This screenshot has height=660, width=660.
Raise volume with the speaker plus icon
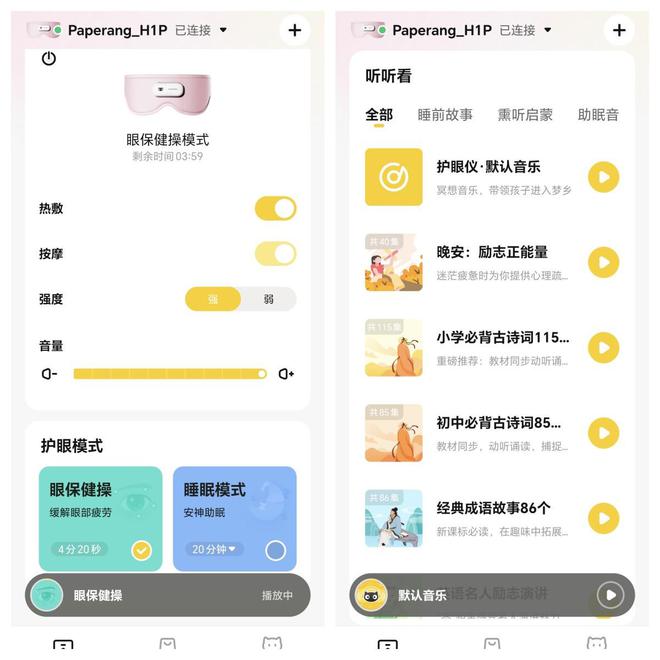(x=286, y=374)
